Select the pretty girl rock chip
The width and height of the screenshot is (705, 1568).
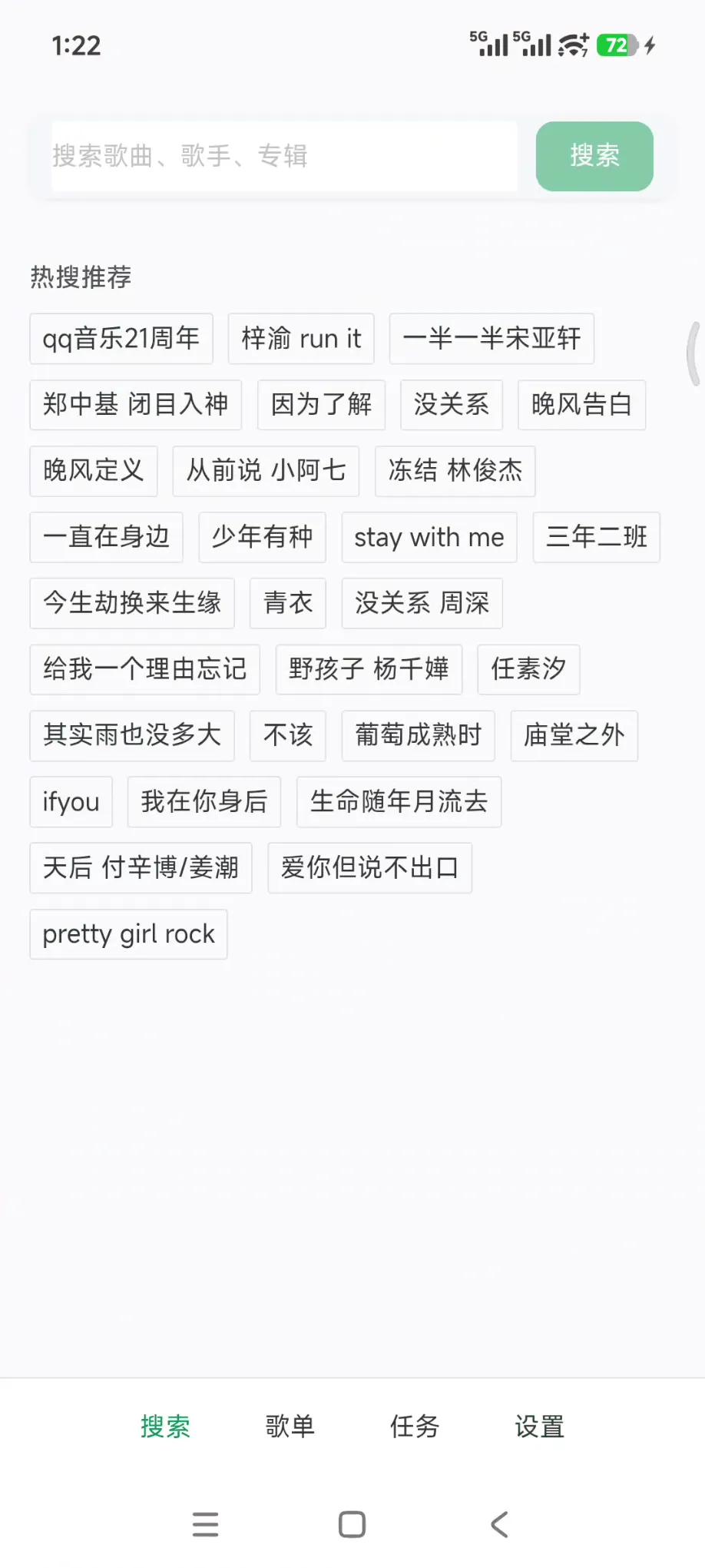point(128,933)
